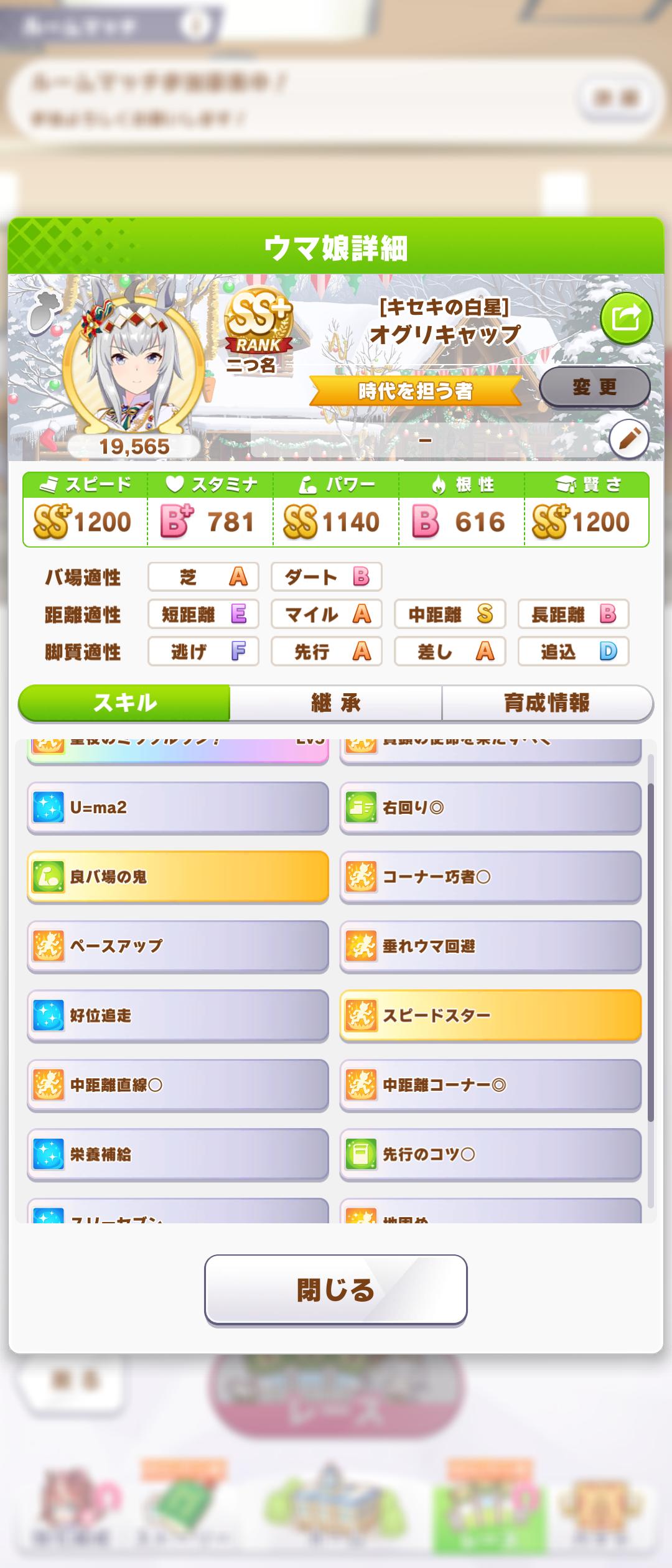The image size is (672, 1568).
Task: Show 中距離コーナー◎ skill details
Action: click(x=490, y=1085)
